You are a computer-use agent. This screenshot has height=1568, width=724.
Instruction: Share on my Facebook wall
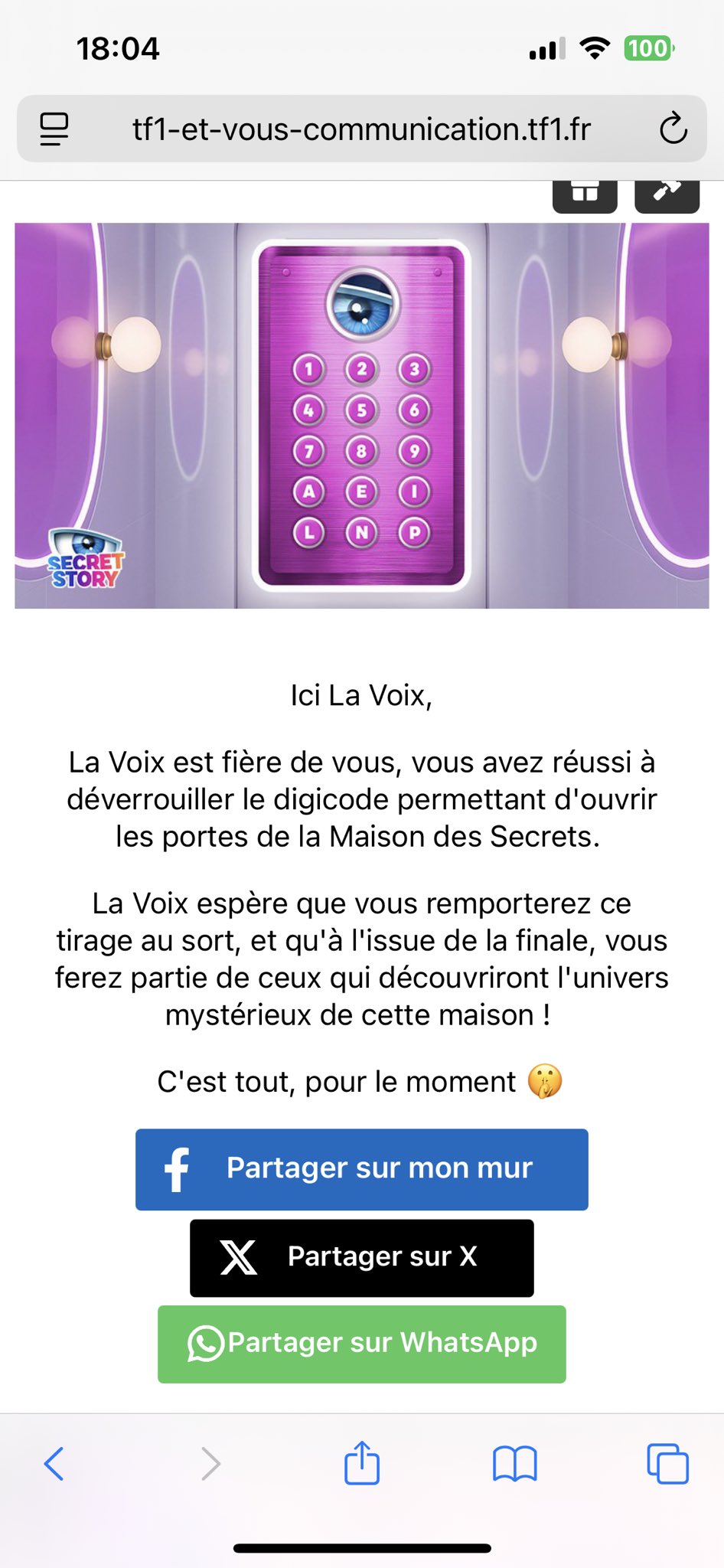361,1168
